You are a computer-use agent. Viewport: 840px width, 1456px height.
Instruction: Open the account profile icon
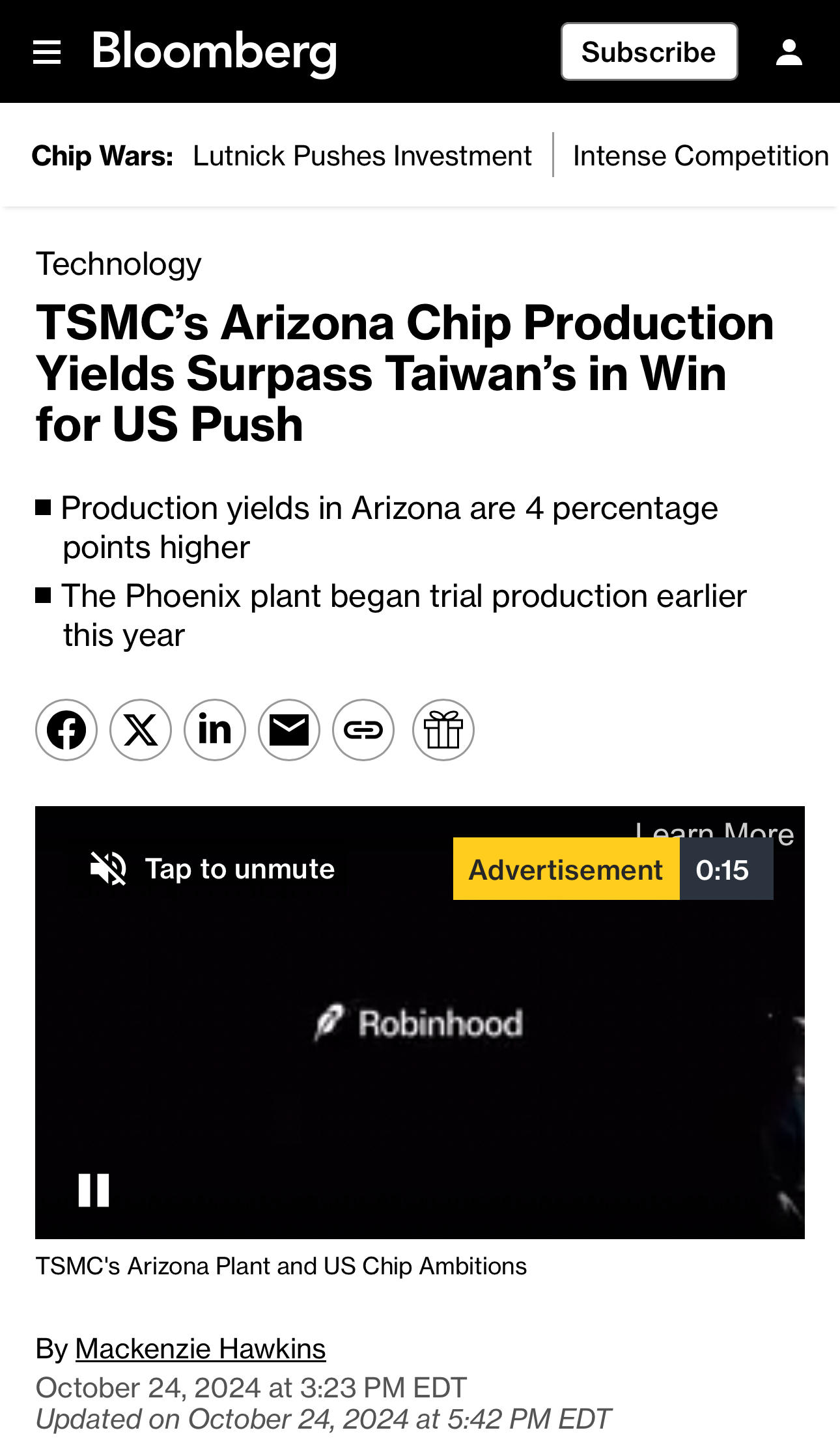[x=789, y=52]
